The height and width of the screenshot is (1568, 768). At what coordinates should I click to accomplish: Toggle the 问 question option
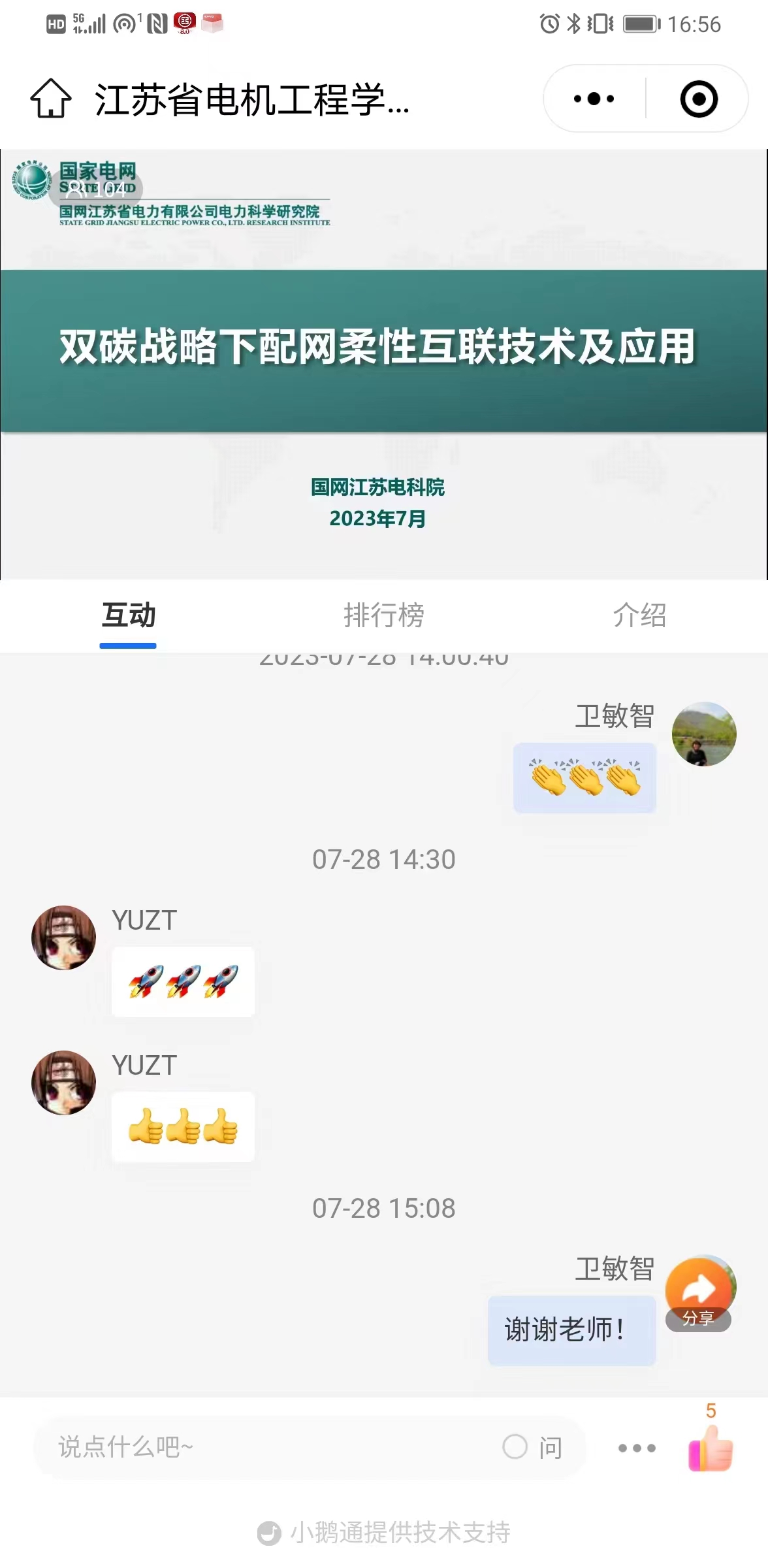[x=532, y=1447]
